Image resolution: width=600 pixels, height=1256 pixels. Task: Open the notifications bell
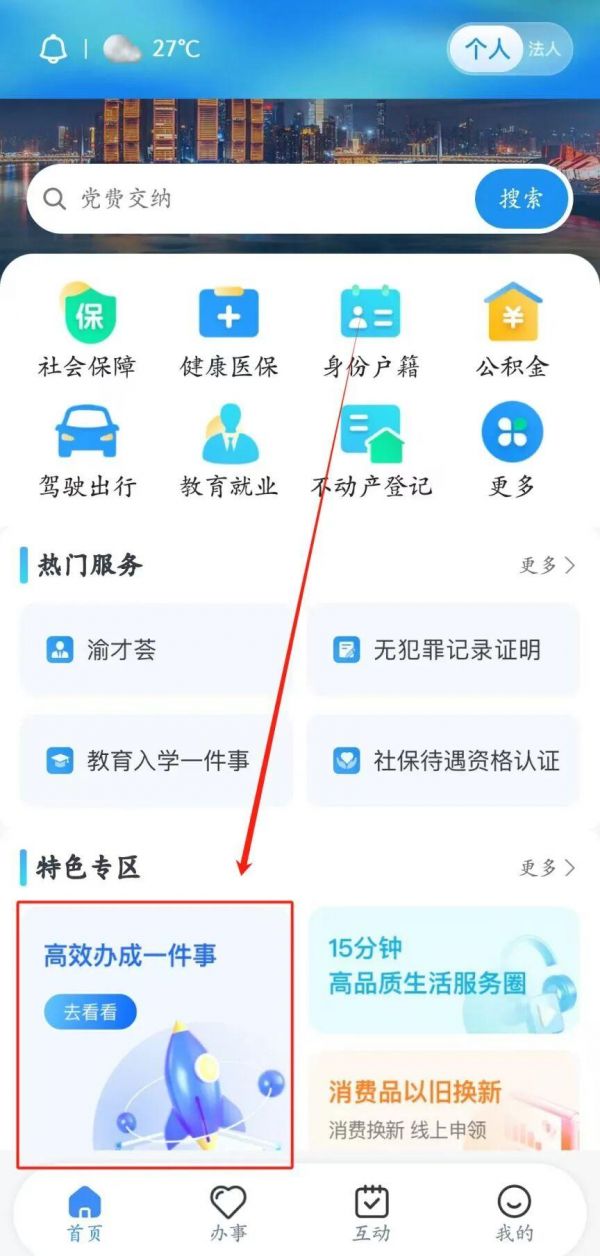coord(53,48)
